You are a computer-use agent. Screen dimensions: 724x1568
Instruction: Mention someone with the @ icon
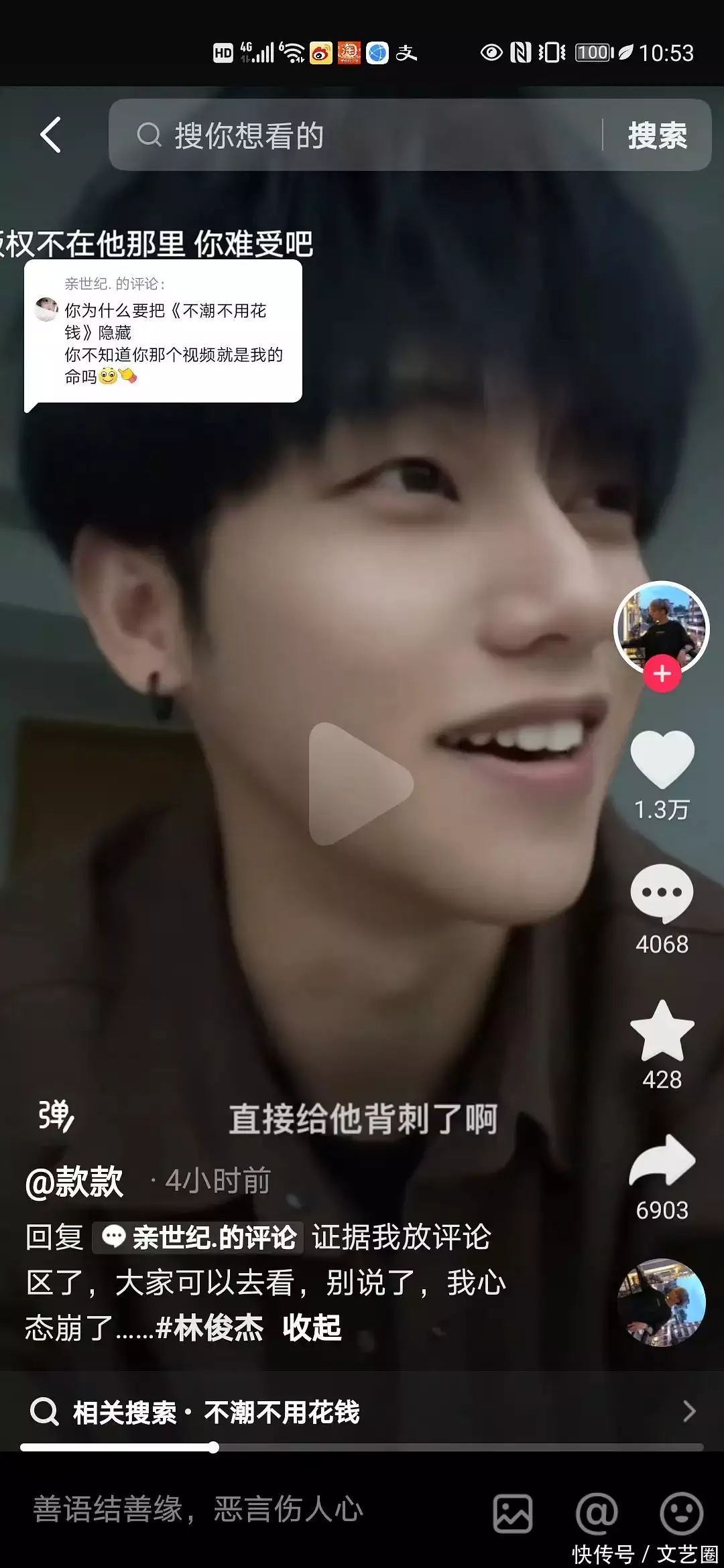(597, 1512)
